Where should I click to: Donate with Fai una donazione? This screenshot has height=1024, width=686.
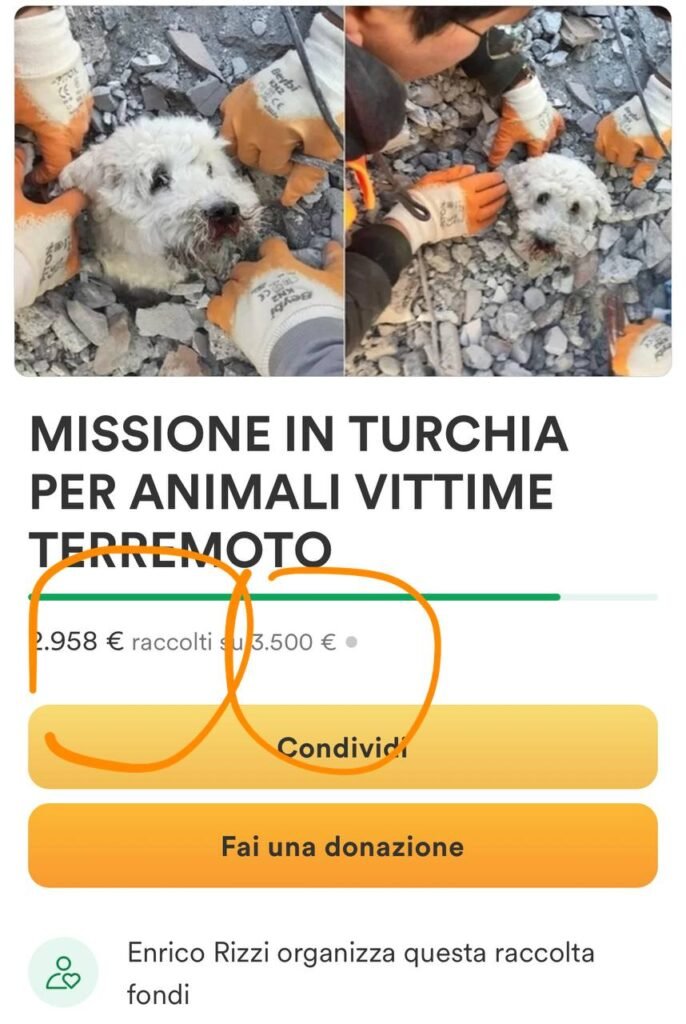[342, 846]
